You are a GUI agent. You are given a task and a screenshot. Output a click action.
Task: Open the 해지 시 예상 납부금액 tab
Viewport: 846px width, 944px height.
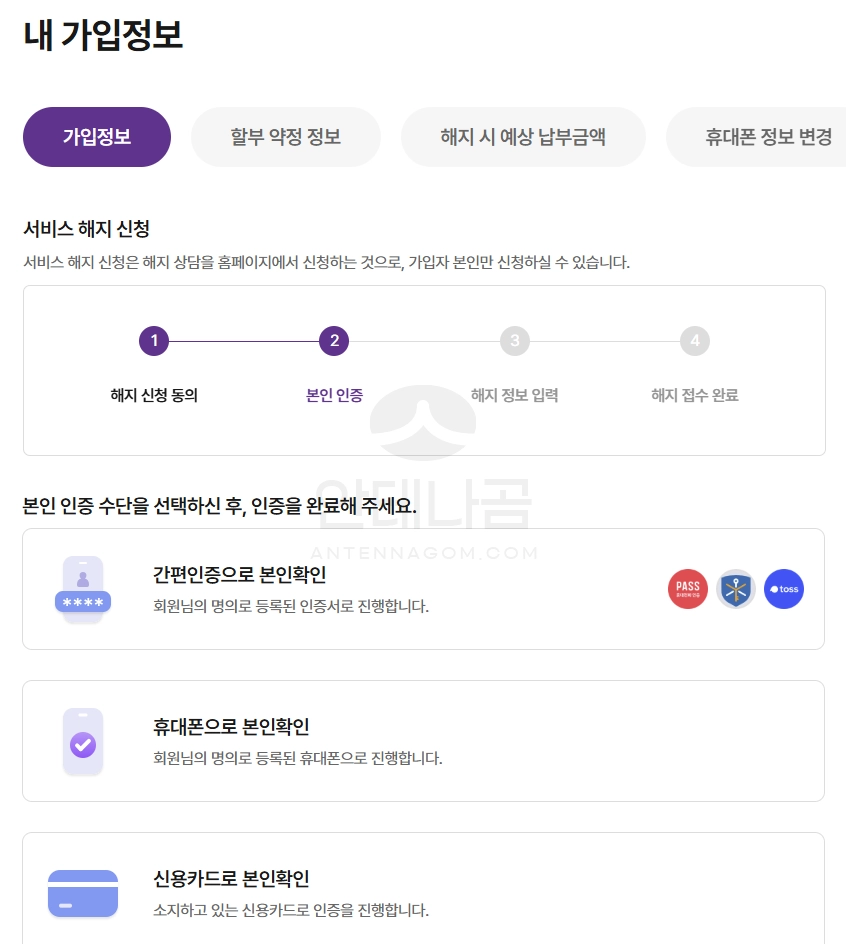pyautogui.click(x=523, y=137)
